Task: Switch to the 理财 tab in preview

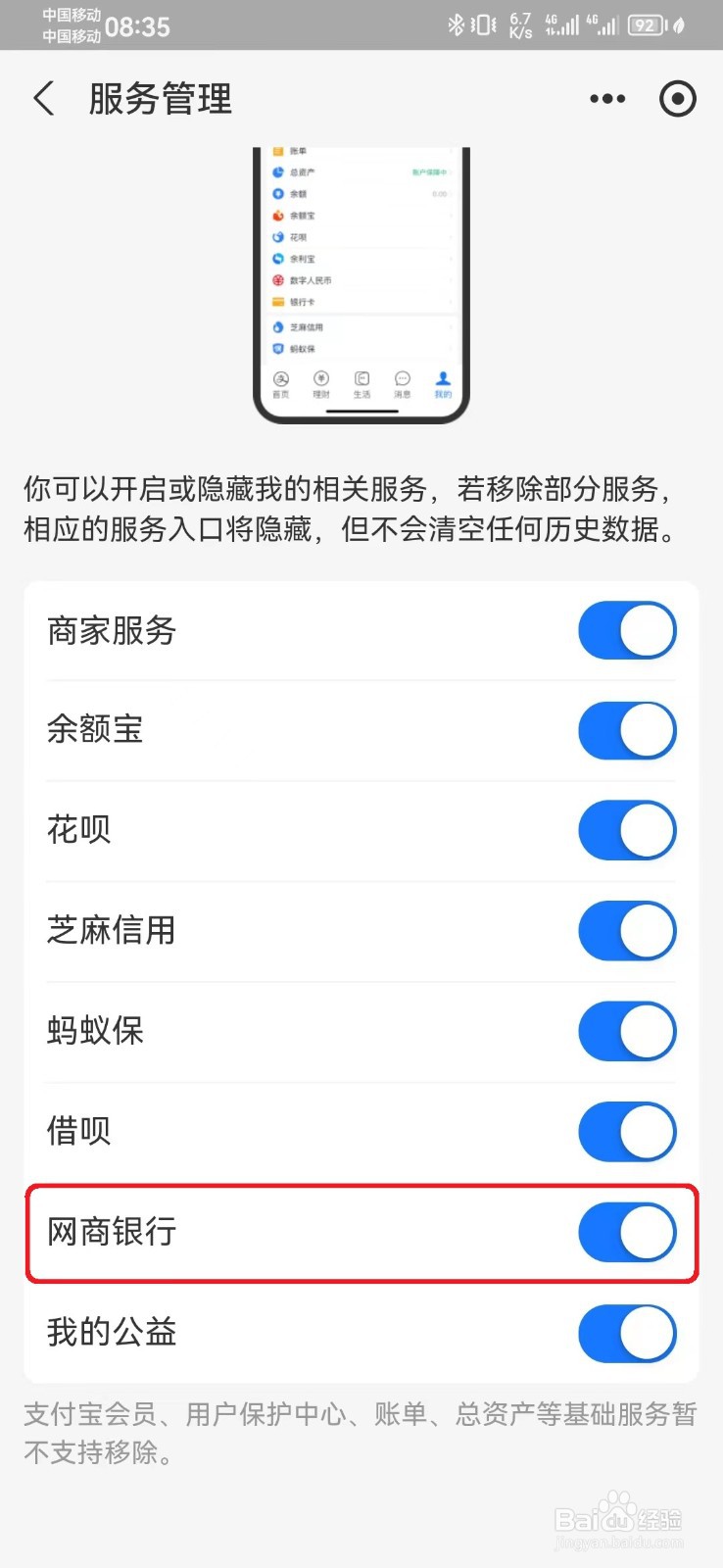Action: pyautogui.click(x=321, y=382)
